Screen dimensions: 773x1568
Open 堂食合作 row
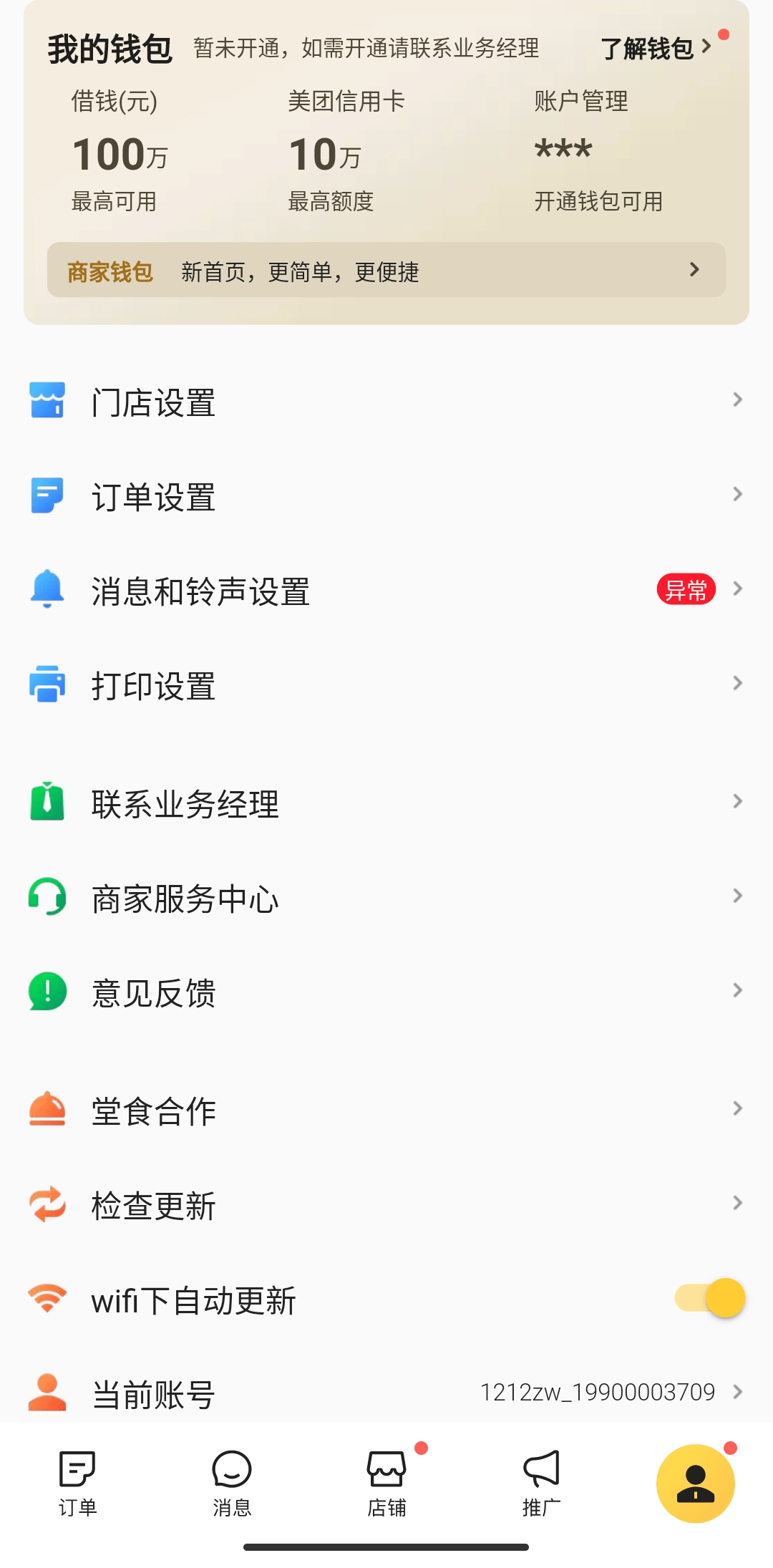point(386,1110)
